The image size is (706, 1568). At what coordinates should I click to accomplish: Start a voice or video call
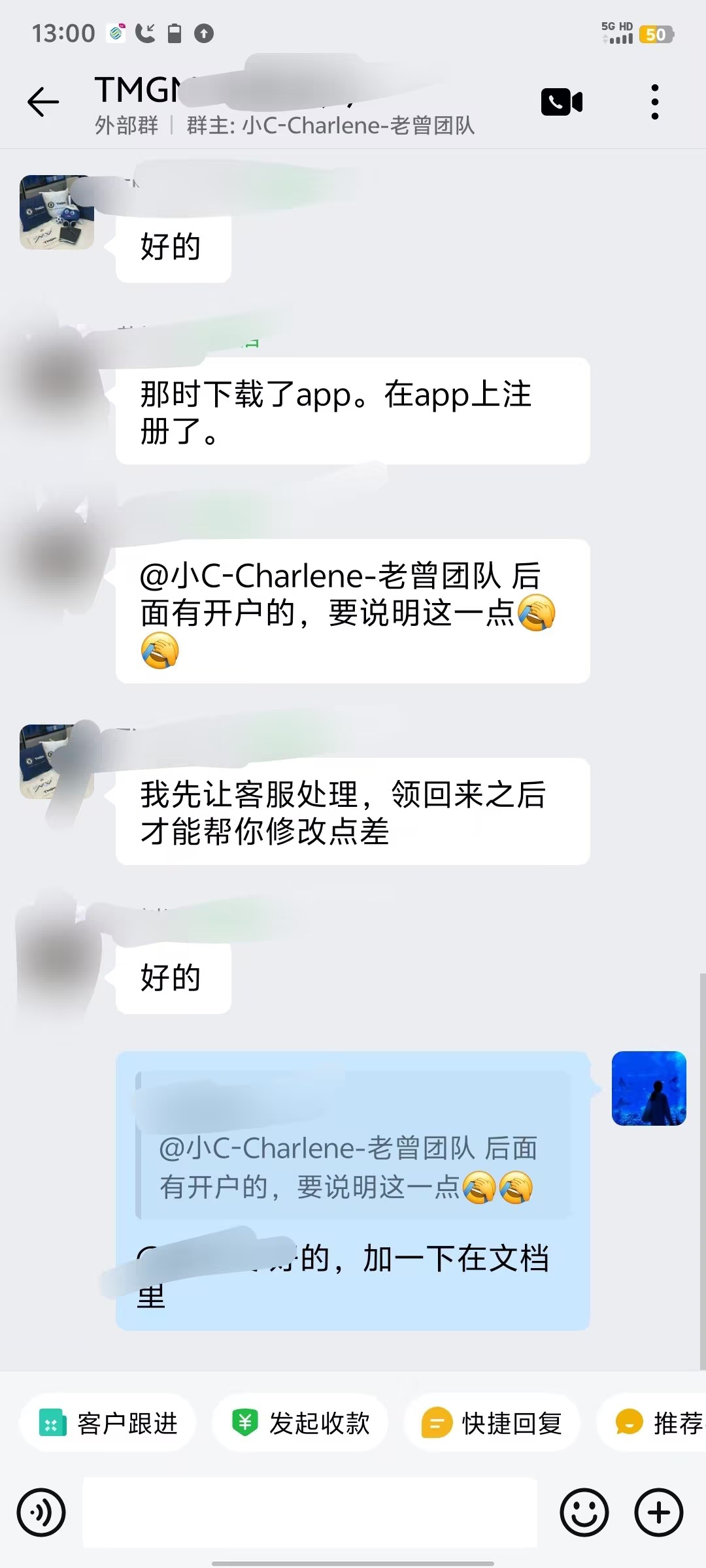(x=561, y=103)
